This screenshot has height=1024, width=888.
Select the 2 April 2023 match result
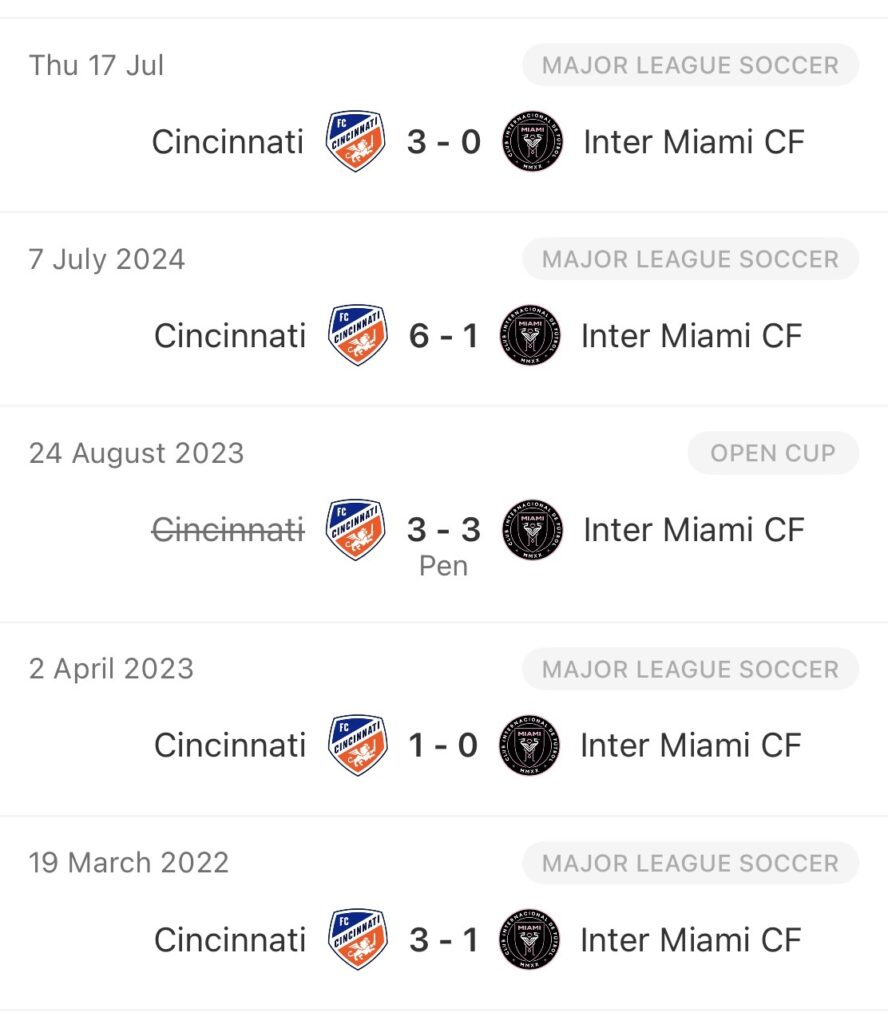[443, 745]
